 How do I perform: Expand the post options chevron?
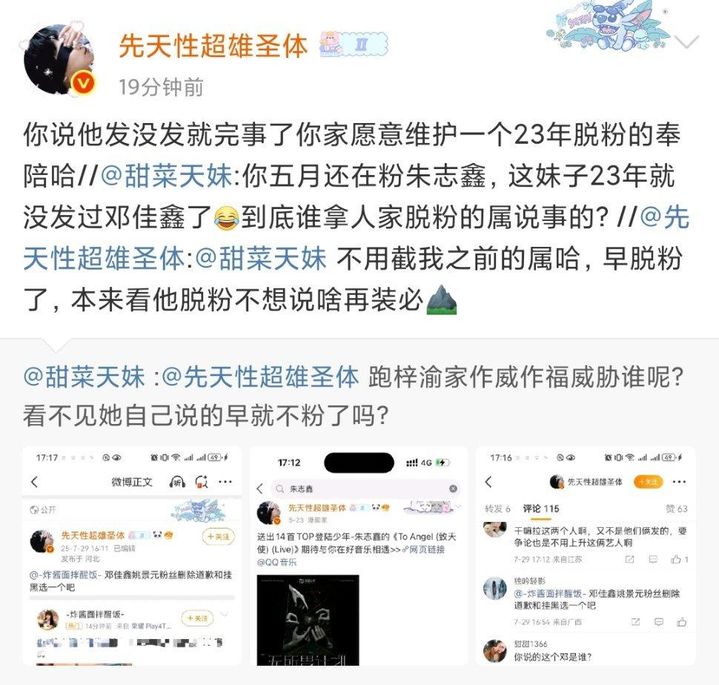(x=688, y=42)
